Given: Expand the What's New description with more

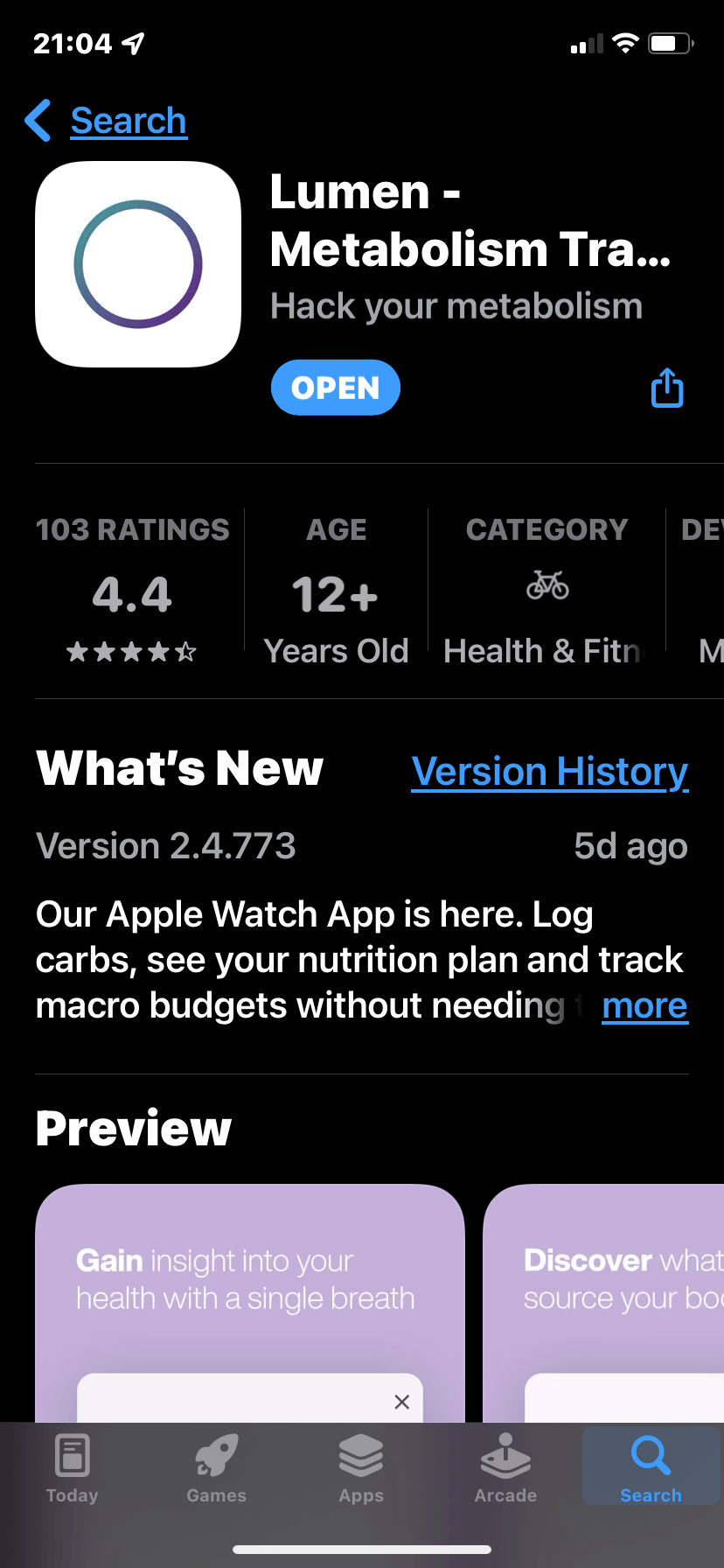Looking at the screenshot, I should pyautogui.click(x=644, y=1006).
